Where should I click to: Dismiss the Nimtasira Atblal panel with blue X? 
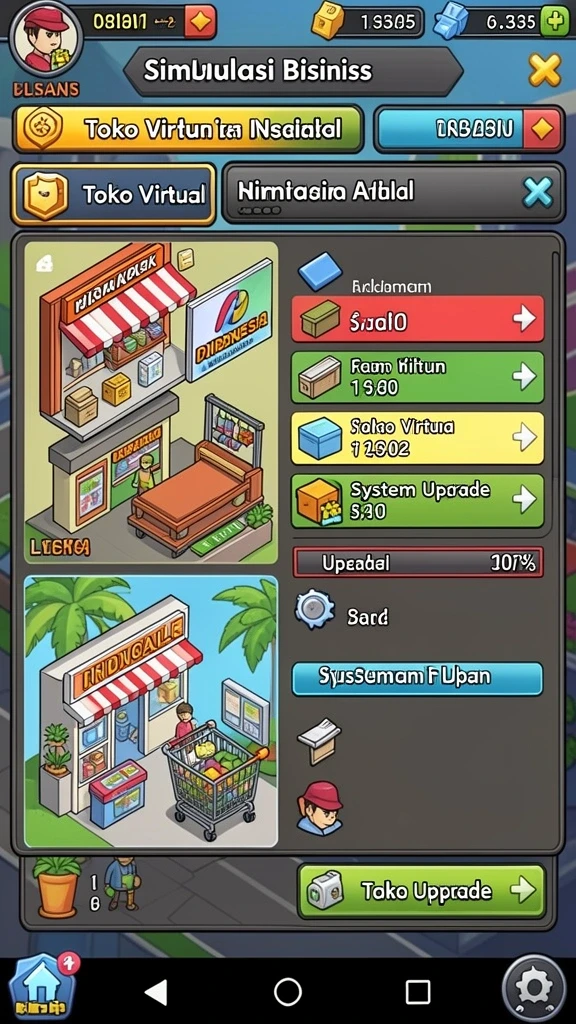pos(538,193)
